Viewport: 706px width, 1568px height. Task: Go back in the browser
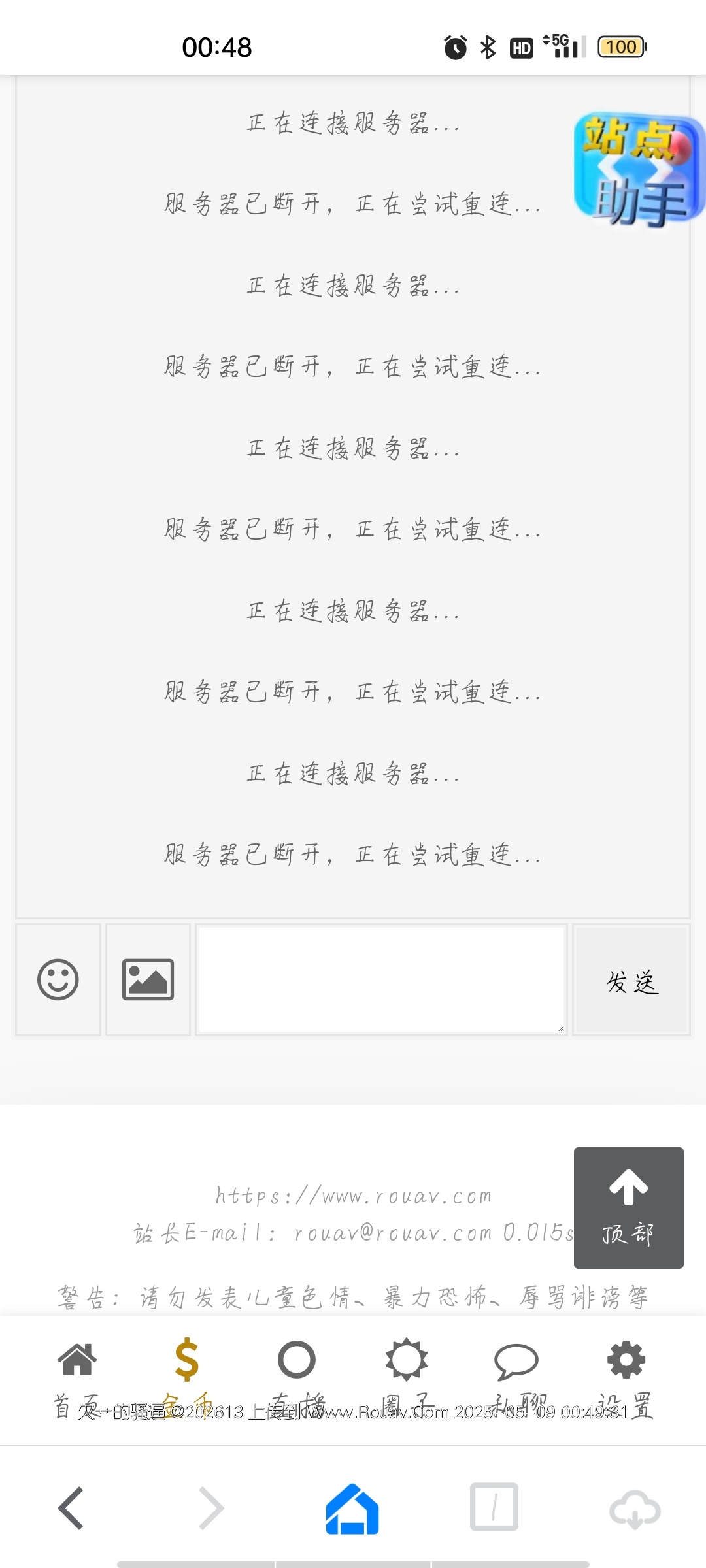coord(71,1508)
